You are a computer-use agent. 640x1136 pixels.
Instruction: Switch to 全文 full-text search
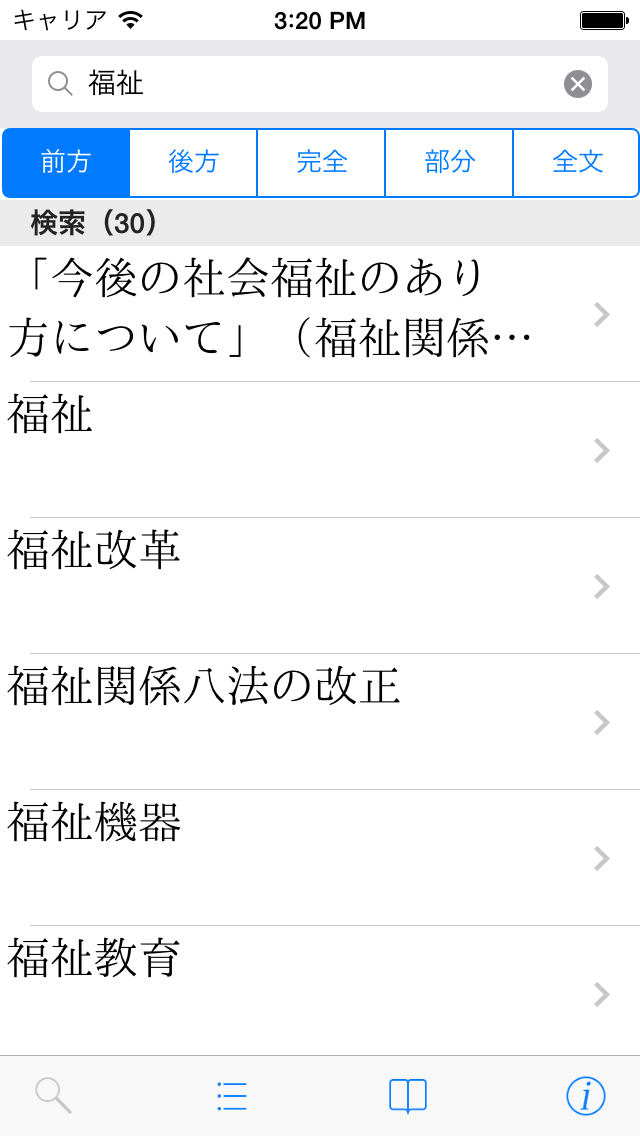[577, 162]
